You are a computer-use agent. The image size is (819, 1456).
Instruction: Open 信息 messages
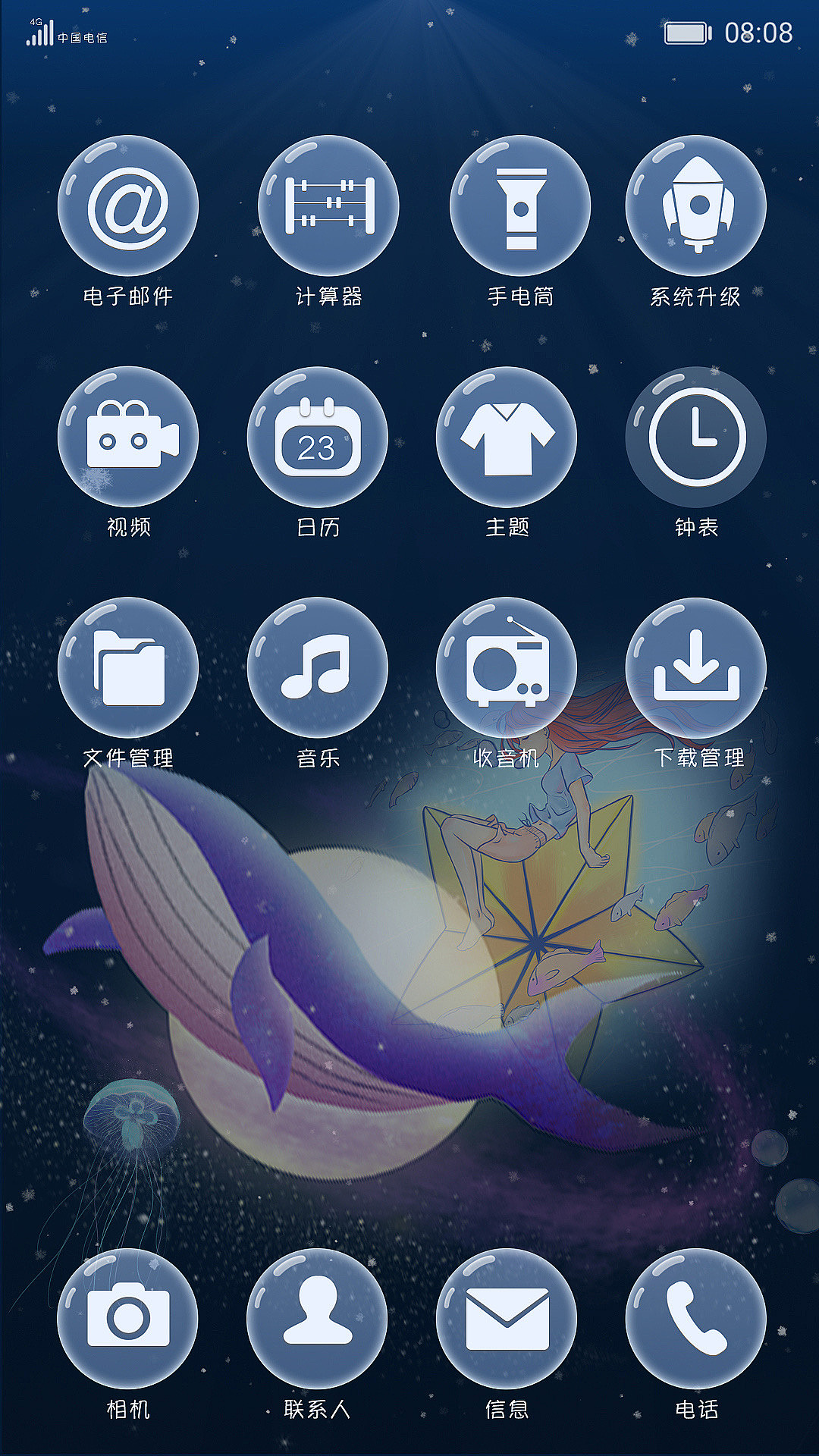(507, 1319)
